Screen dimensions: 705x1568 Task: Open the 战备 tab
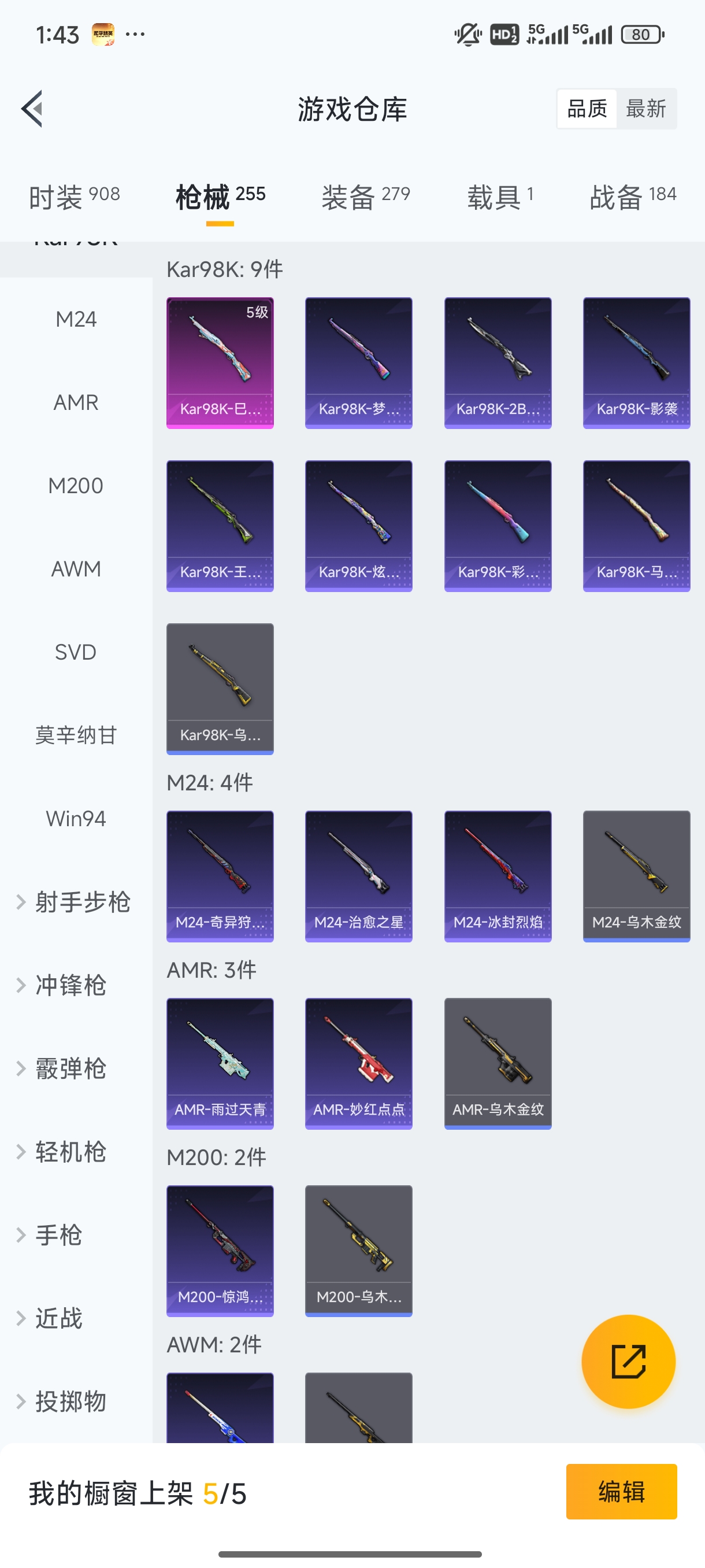[633, 197]
